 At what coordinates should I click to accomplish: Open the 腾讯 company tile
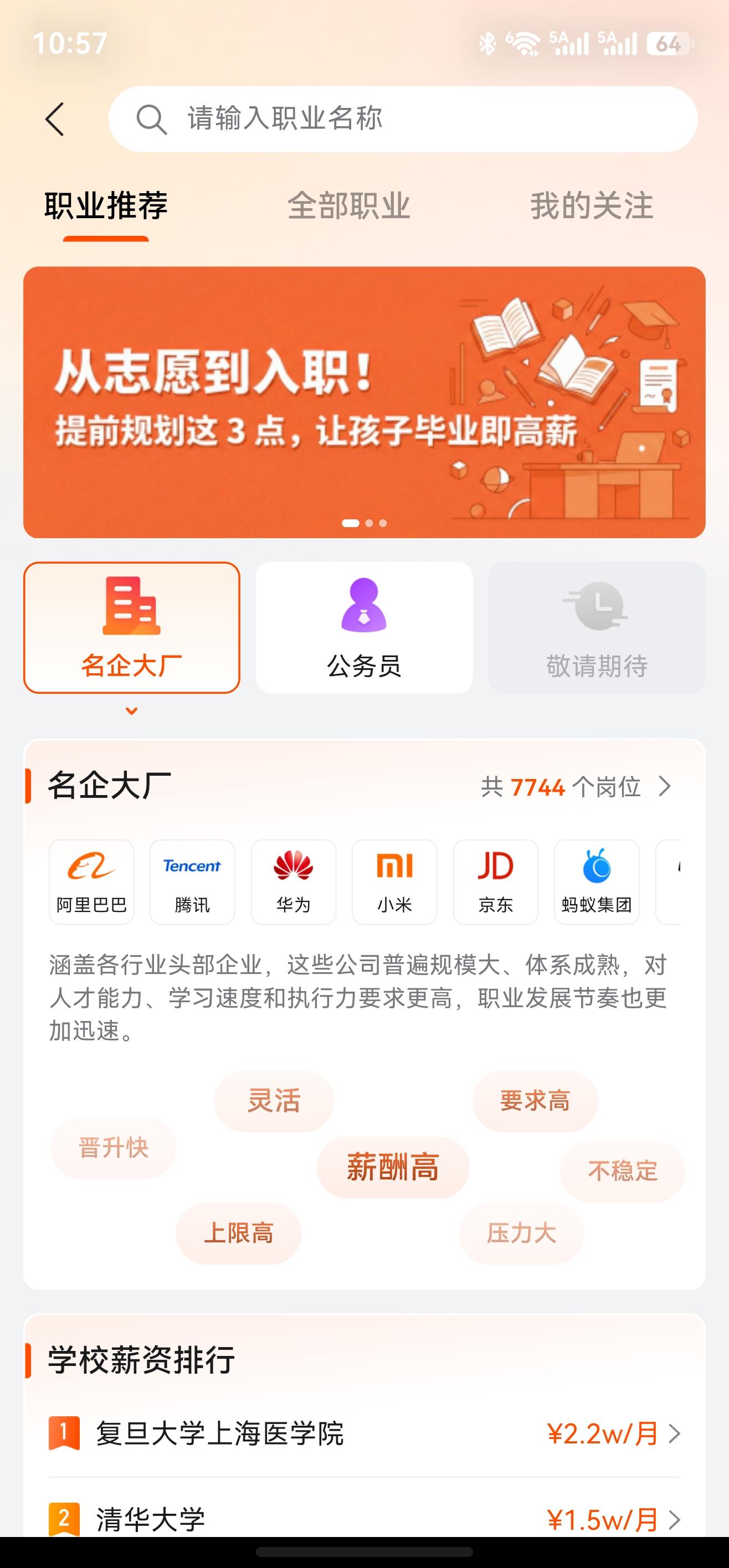(192, 881)
